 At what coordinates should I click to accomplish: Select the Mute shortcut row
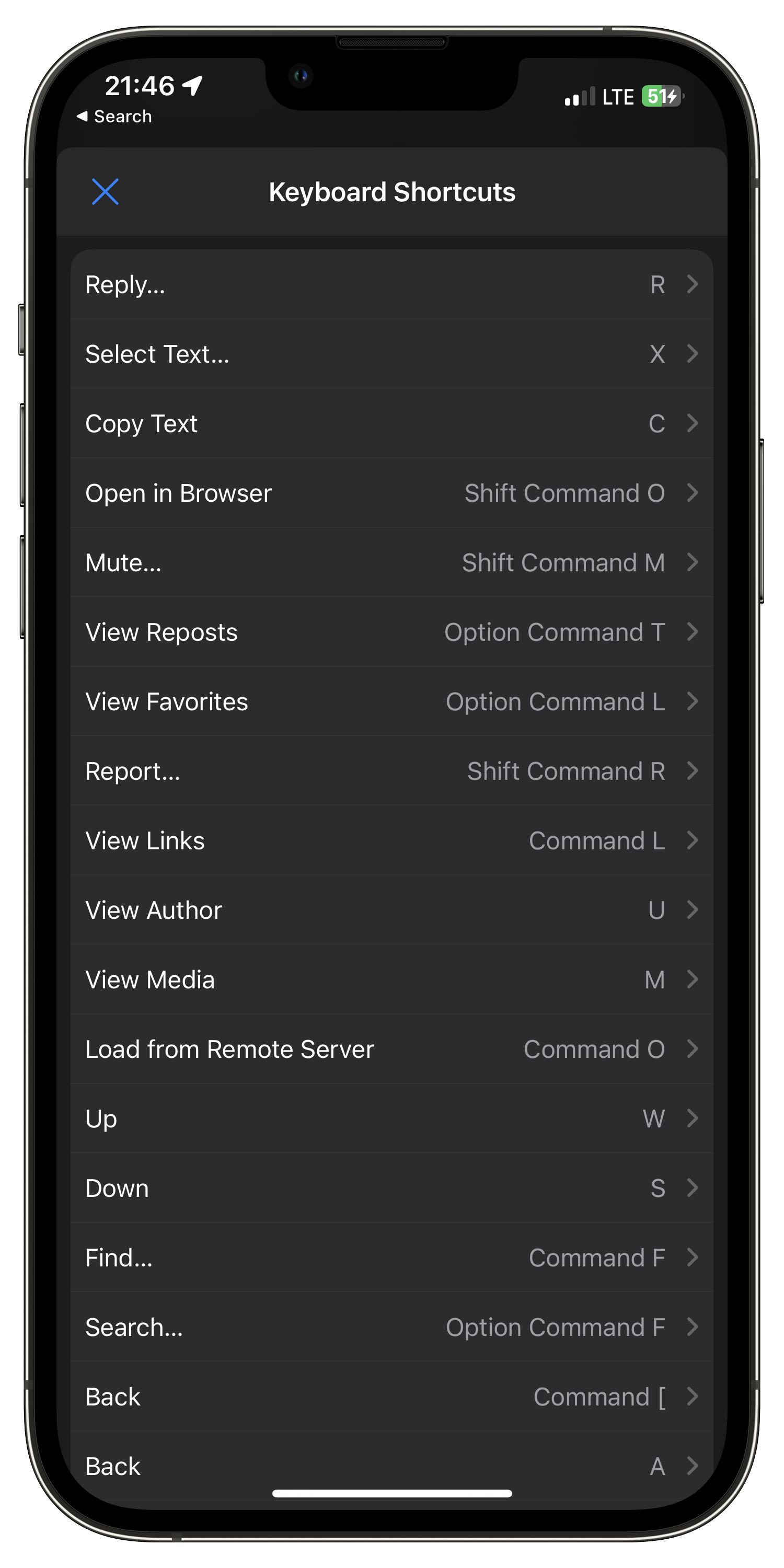pos(392,562)
